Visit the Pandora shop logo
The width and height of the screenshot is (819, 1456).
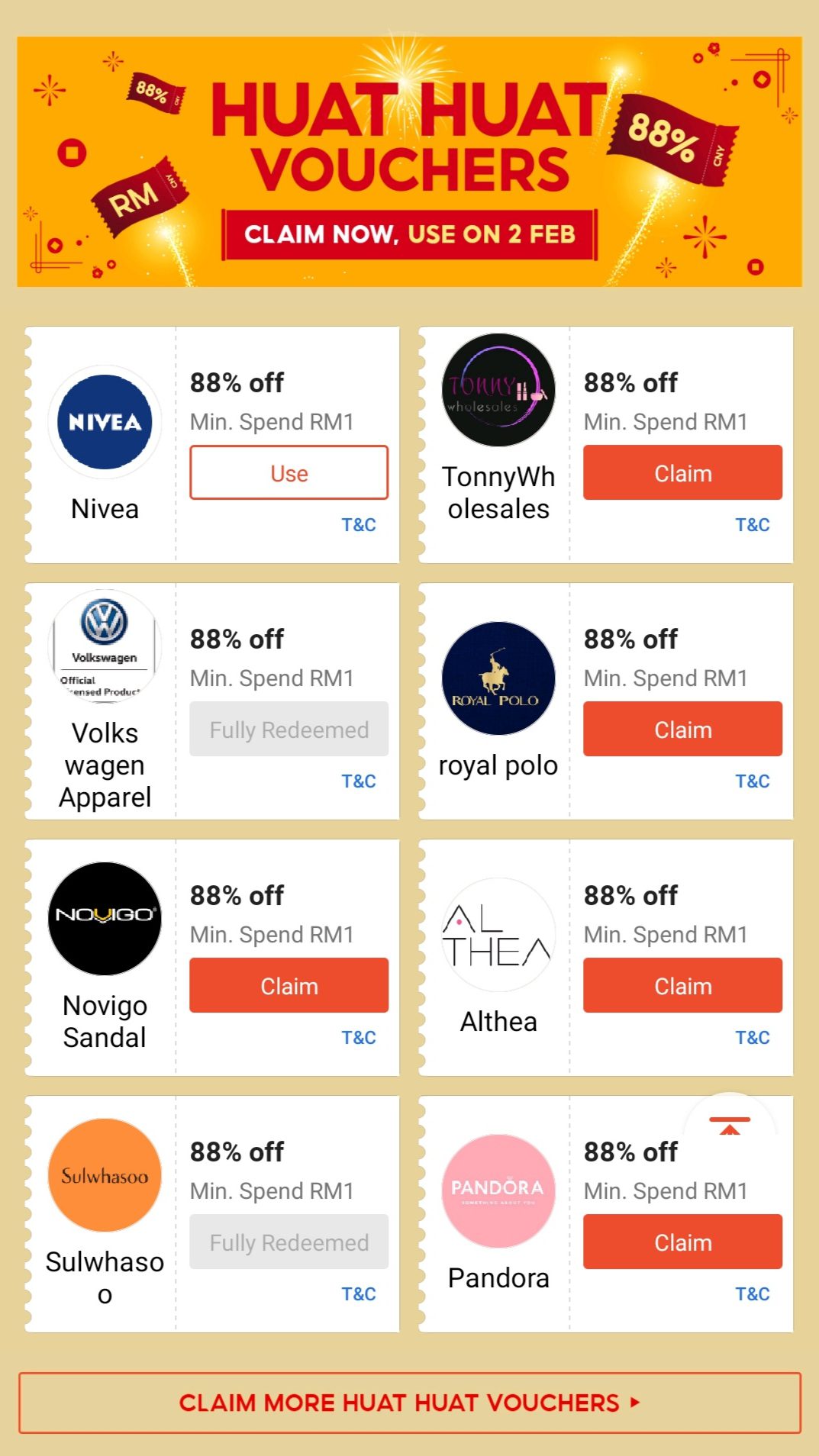498,1191
